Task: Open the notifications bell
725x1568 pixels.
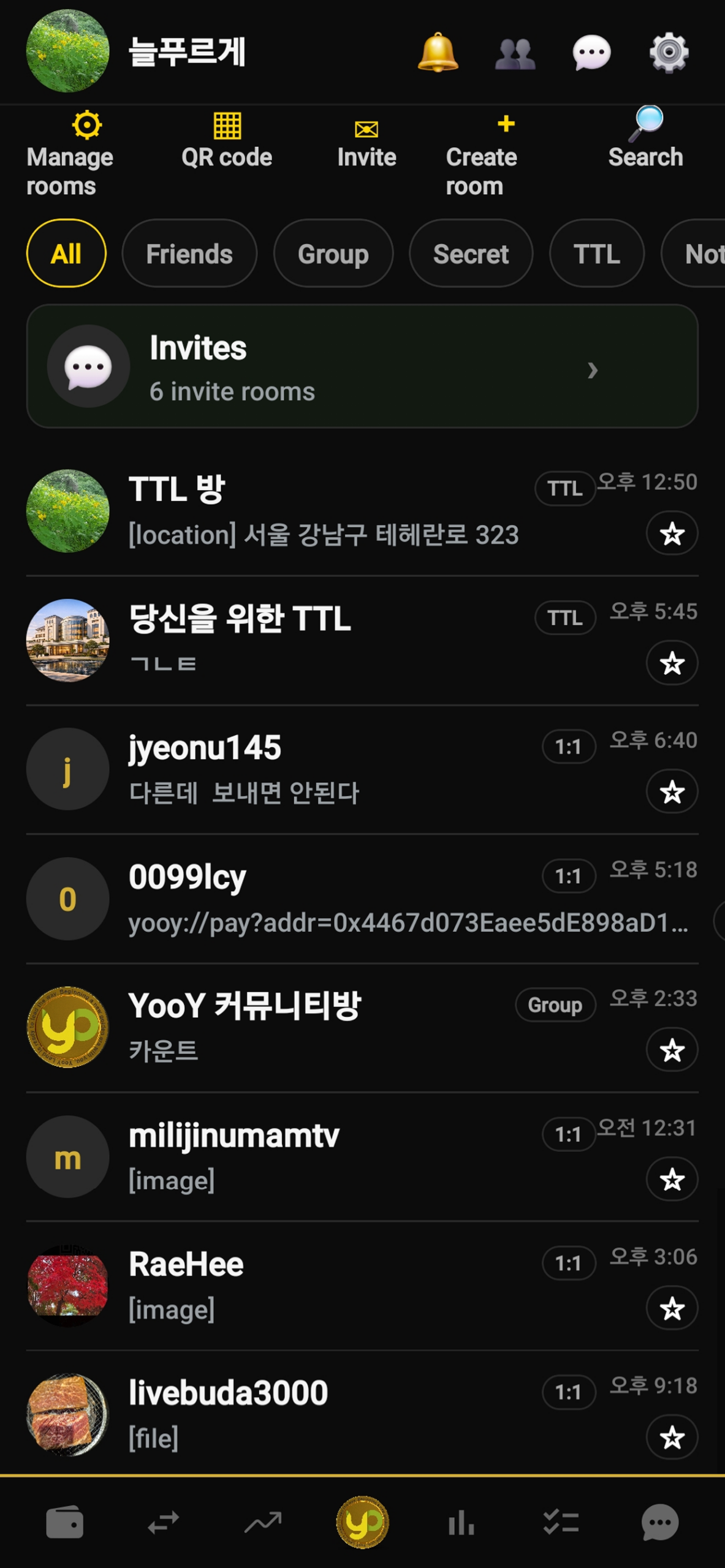Action: (437, 53)
